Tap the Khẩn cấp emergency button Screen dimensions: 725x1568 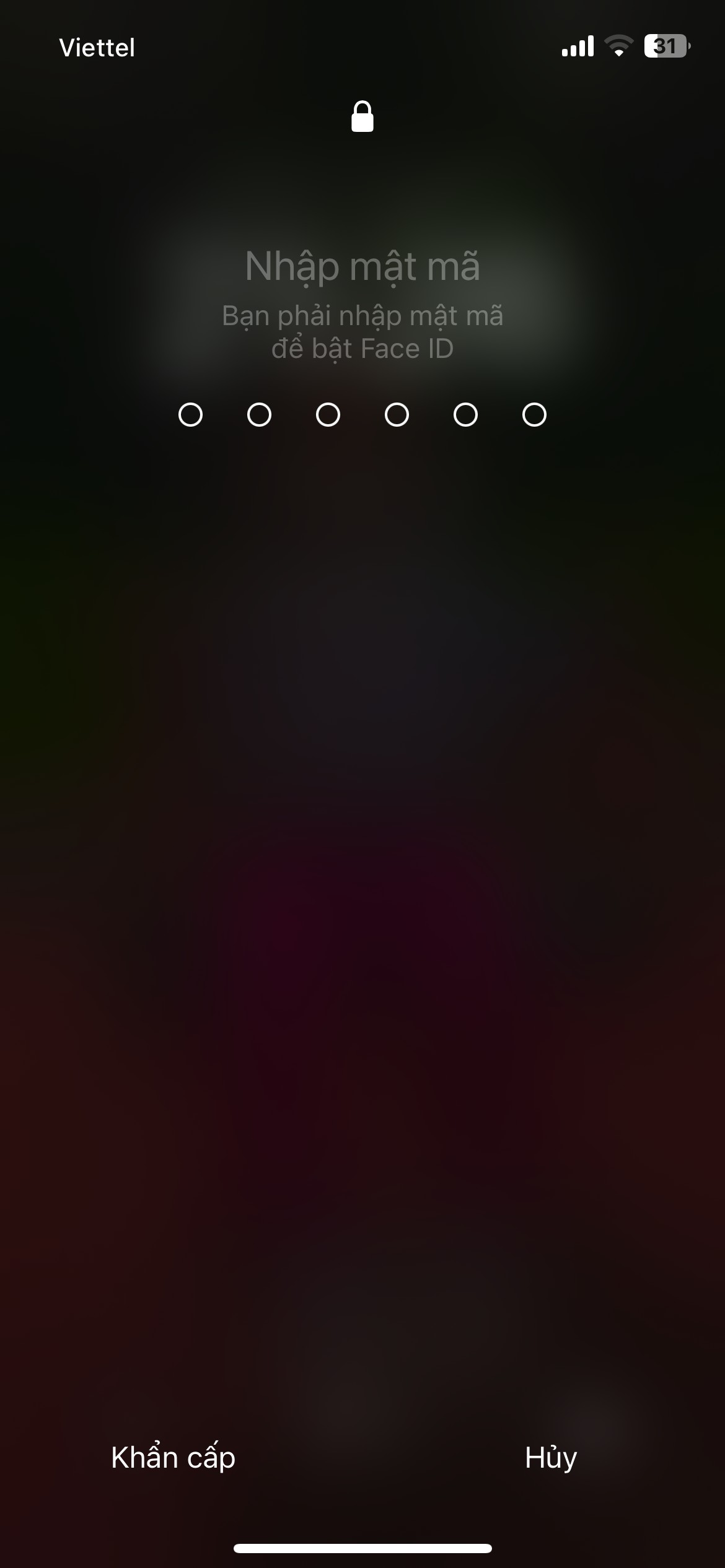point(173,1457)
